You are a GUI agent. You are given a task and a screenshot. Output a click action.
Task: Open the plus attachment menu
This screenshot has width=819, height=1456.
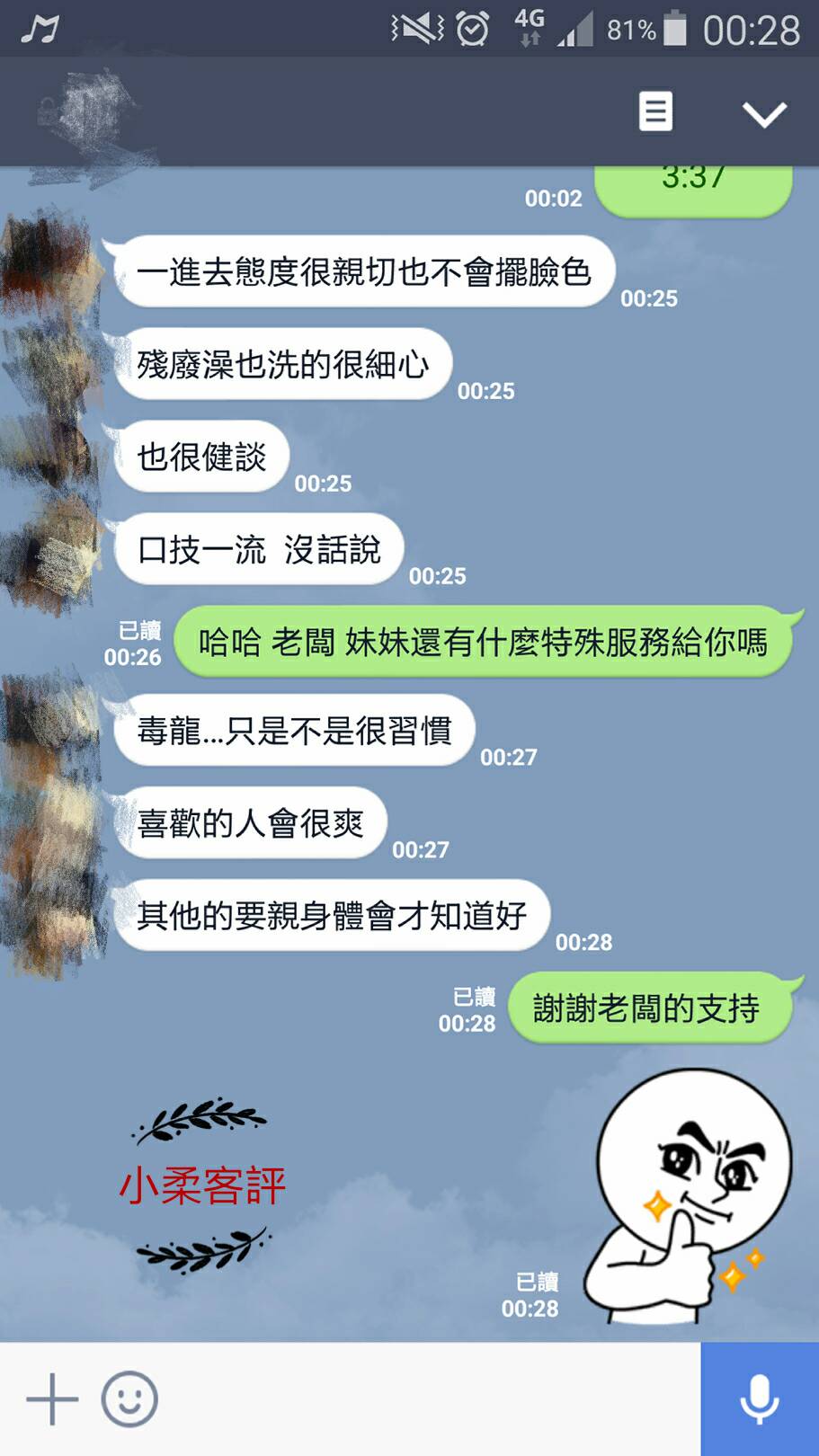[x=52, y=1398]
